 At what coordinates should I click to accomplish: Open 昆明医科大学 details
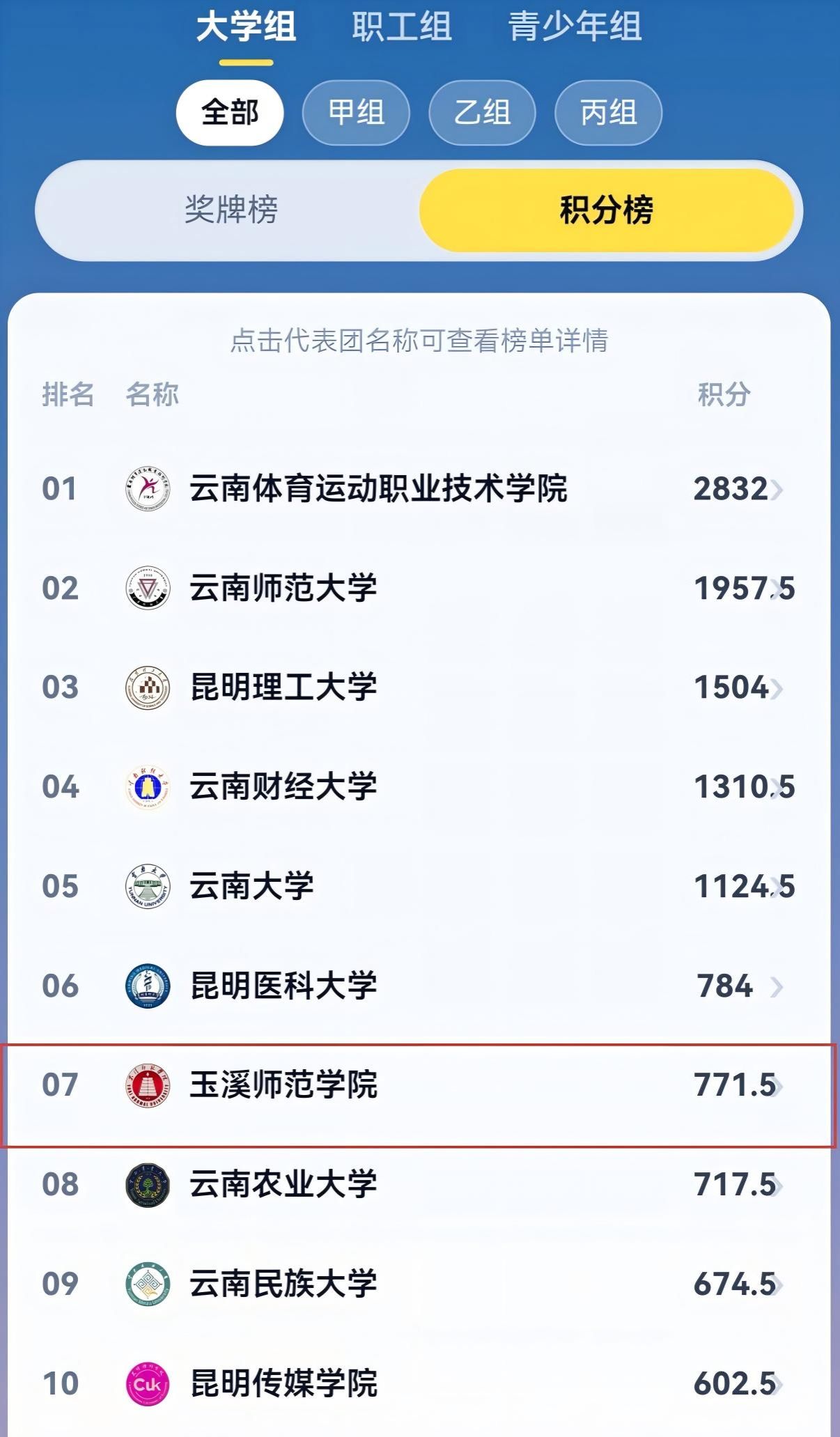(x=419, y=986)
